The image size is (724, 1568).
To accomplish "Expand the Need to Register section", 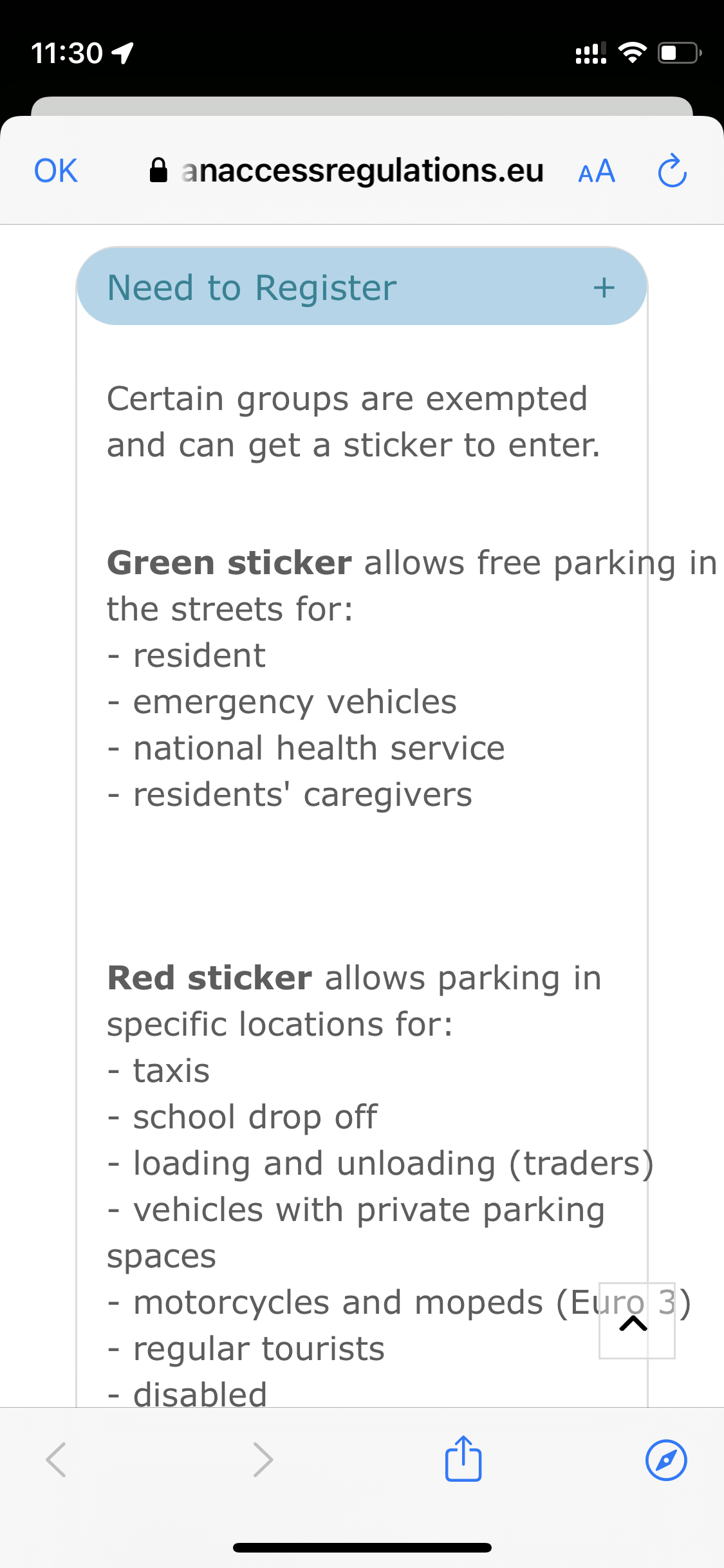I will [x=362, y=286].
